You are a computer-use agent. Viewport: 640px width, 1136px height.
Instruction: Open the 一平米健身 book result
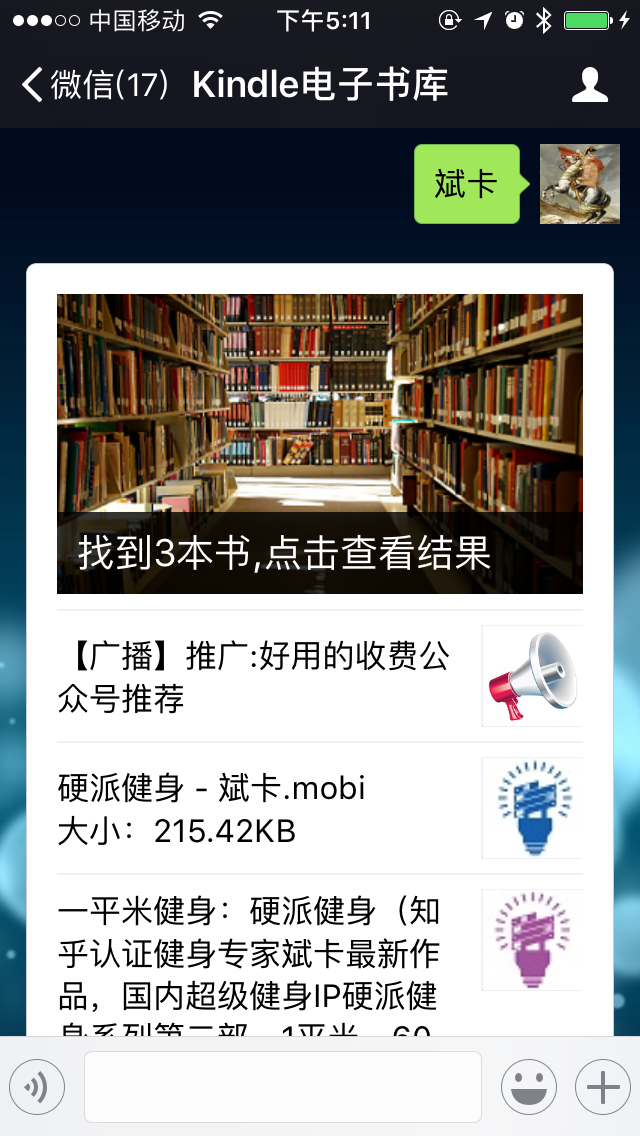[320, 960]
